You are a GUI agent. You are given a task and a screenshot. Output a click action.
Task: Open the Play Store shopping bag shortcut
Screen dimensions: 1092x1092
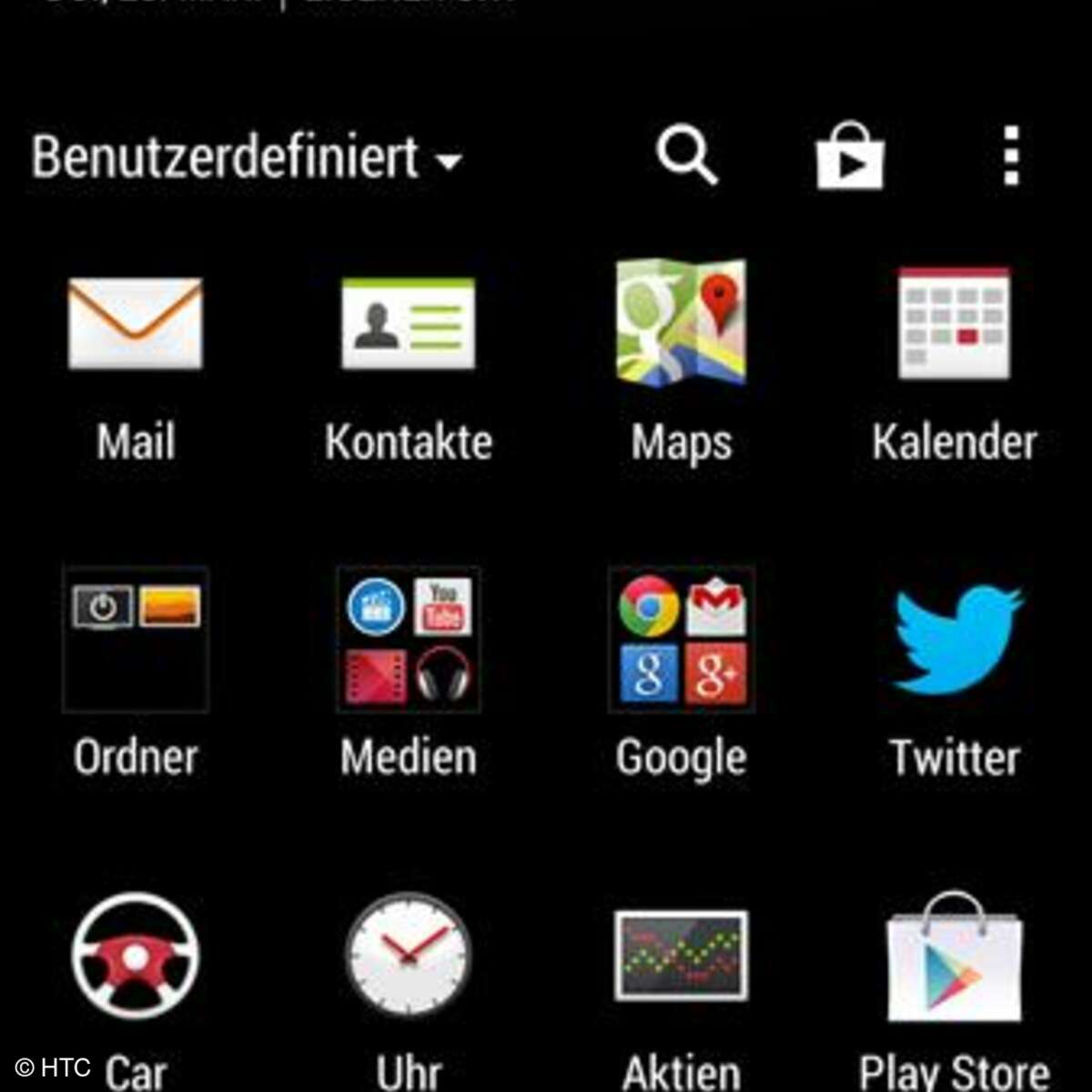[849, 157]
